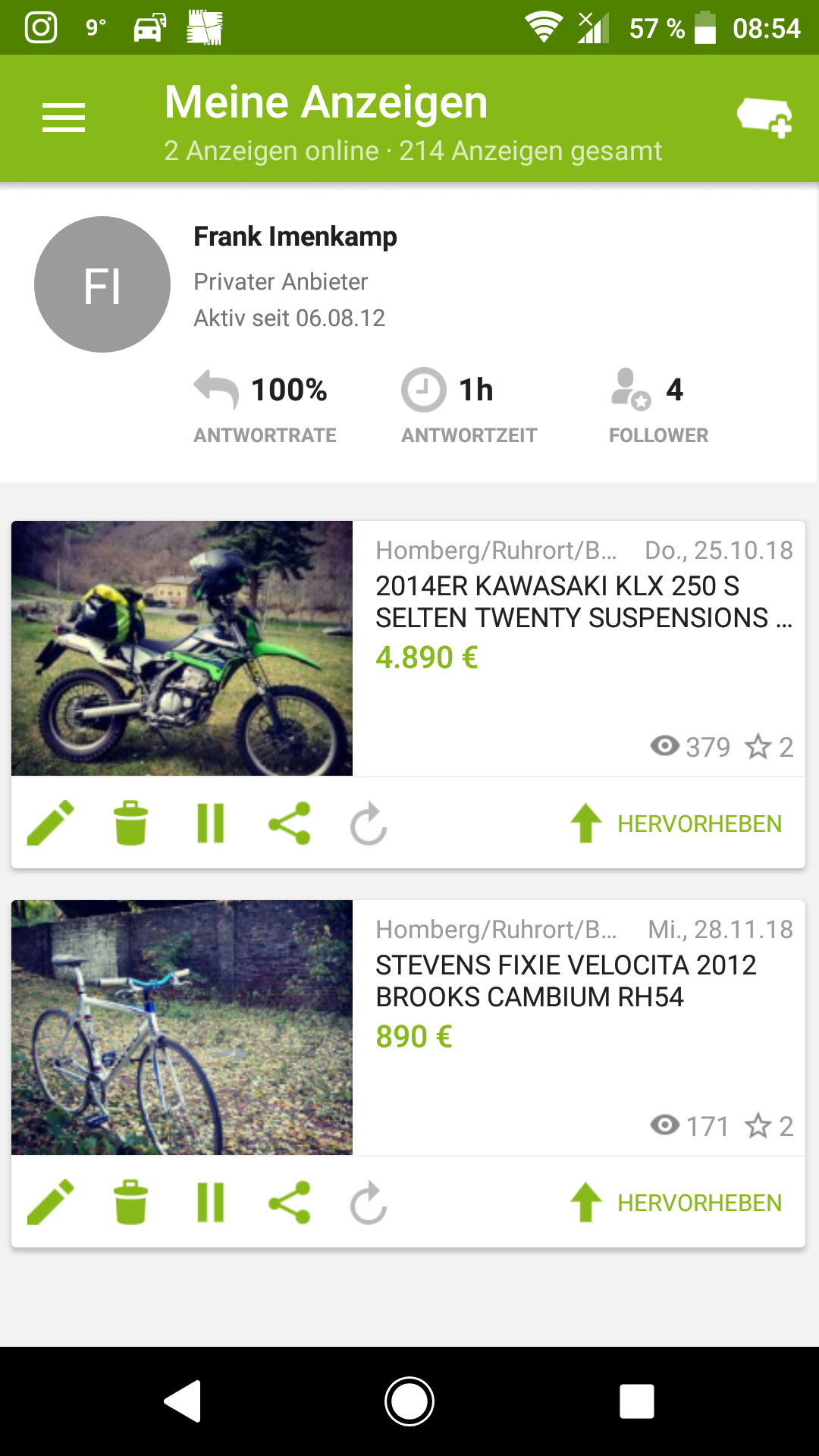This screenshot has width=819, height=1456.
Task: Pause the Stevens Fixie ad
Action: pyautogui.click(x=210, y=1202)
